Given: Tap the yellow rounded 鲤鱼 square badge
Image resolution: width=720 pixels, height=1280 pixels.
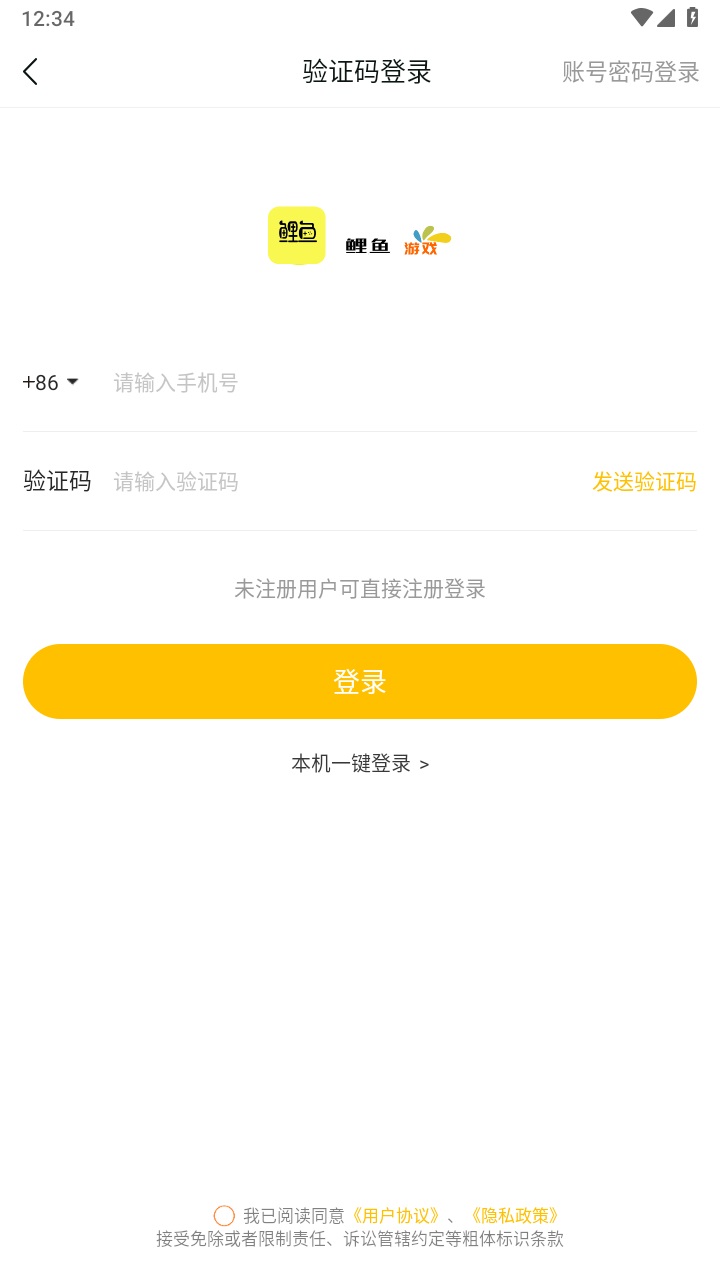Looking at the screenshot, I should click(x=296, y=235).
